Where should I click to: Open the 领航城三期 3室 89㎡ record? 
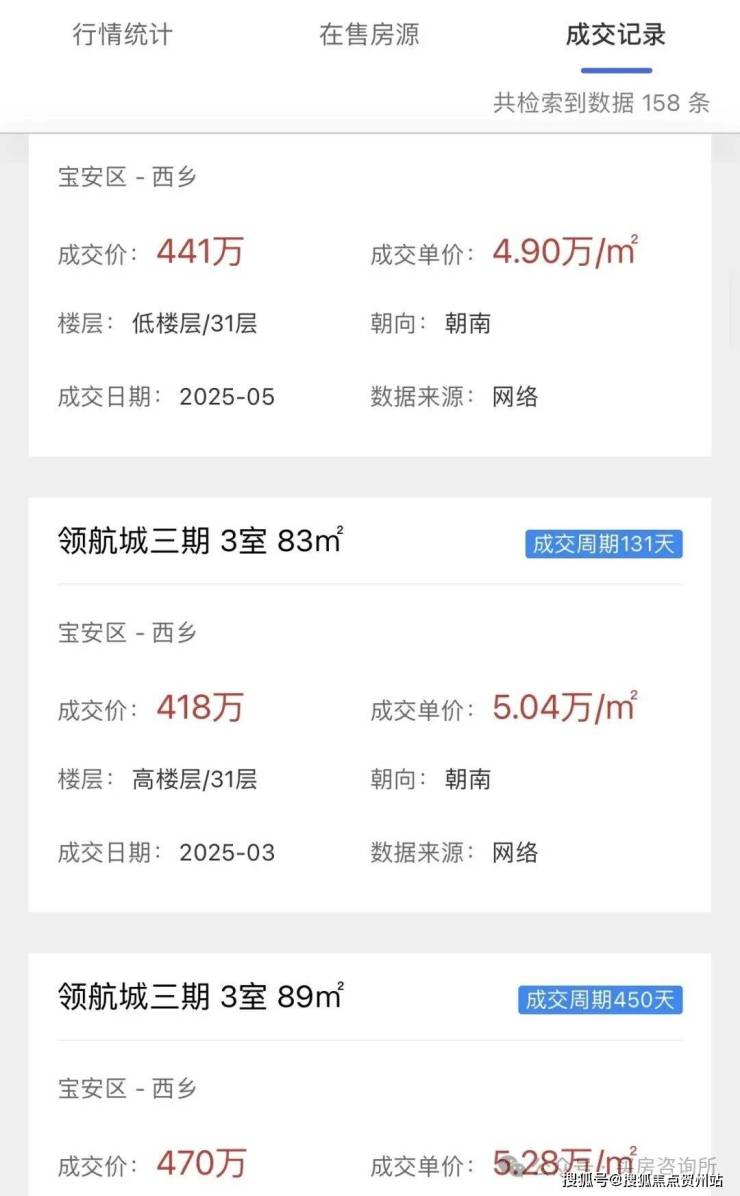click(200, 997)
